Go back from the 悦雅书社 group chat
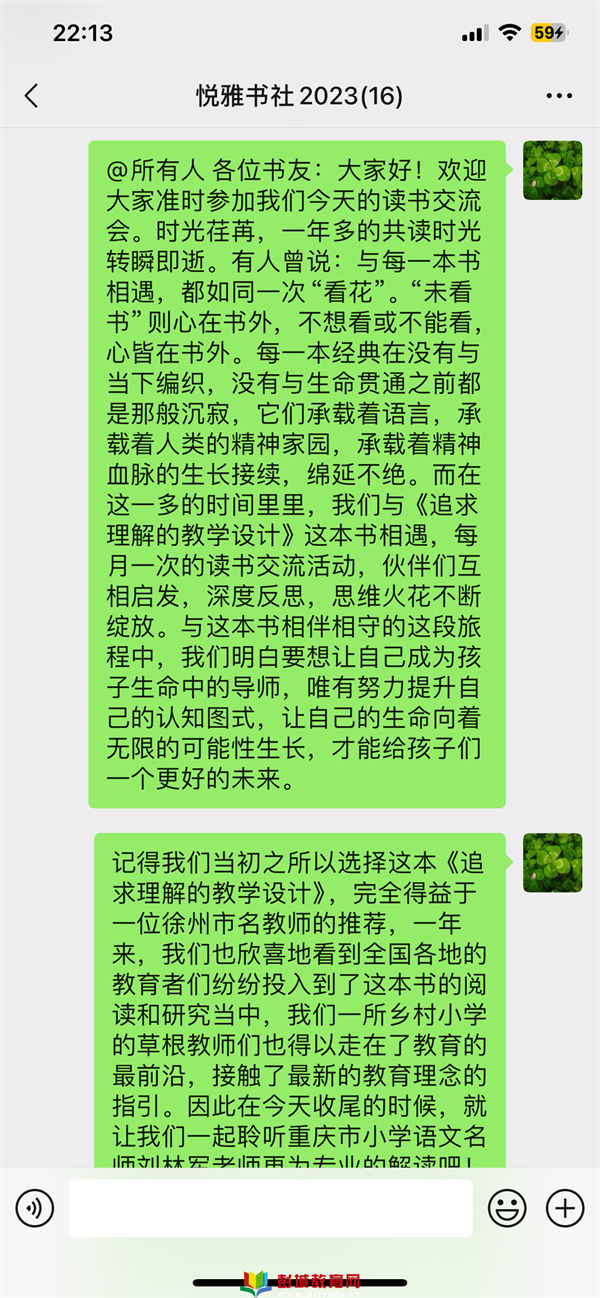Screen dimensions: 600x1298 31,96
